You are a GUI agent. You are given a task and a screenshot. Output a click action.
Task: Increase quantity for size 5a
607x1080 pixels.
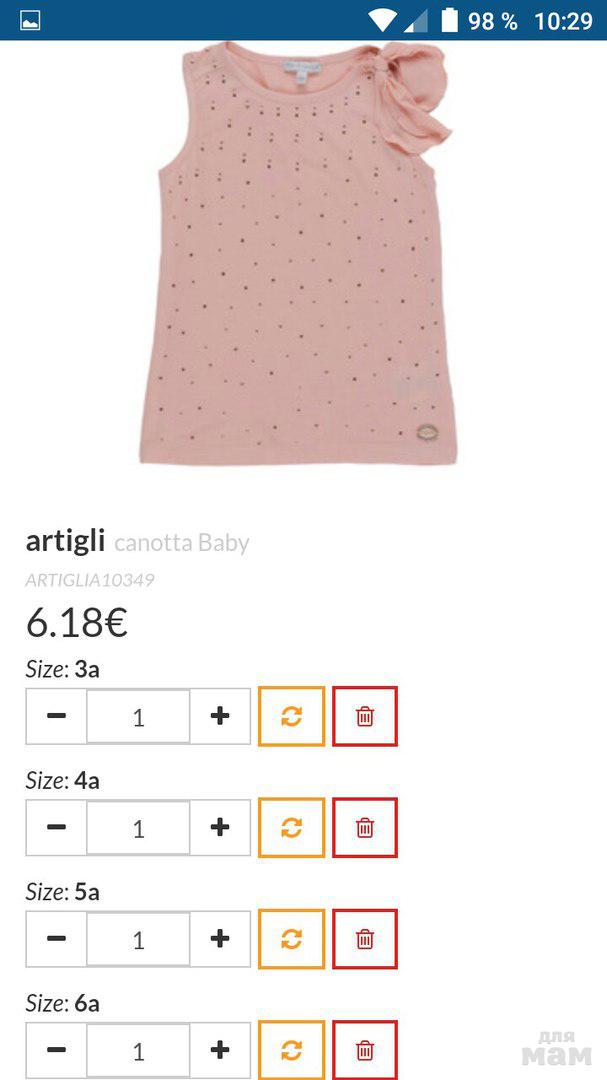pos(220,939)
